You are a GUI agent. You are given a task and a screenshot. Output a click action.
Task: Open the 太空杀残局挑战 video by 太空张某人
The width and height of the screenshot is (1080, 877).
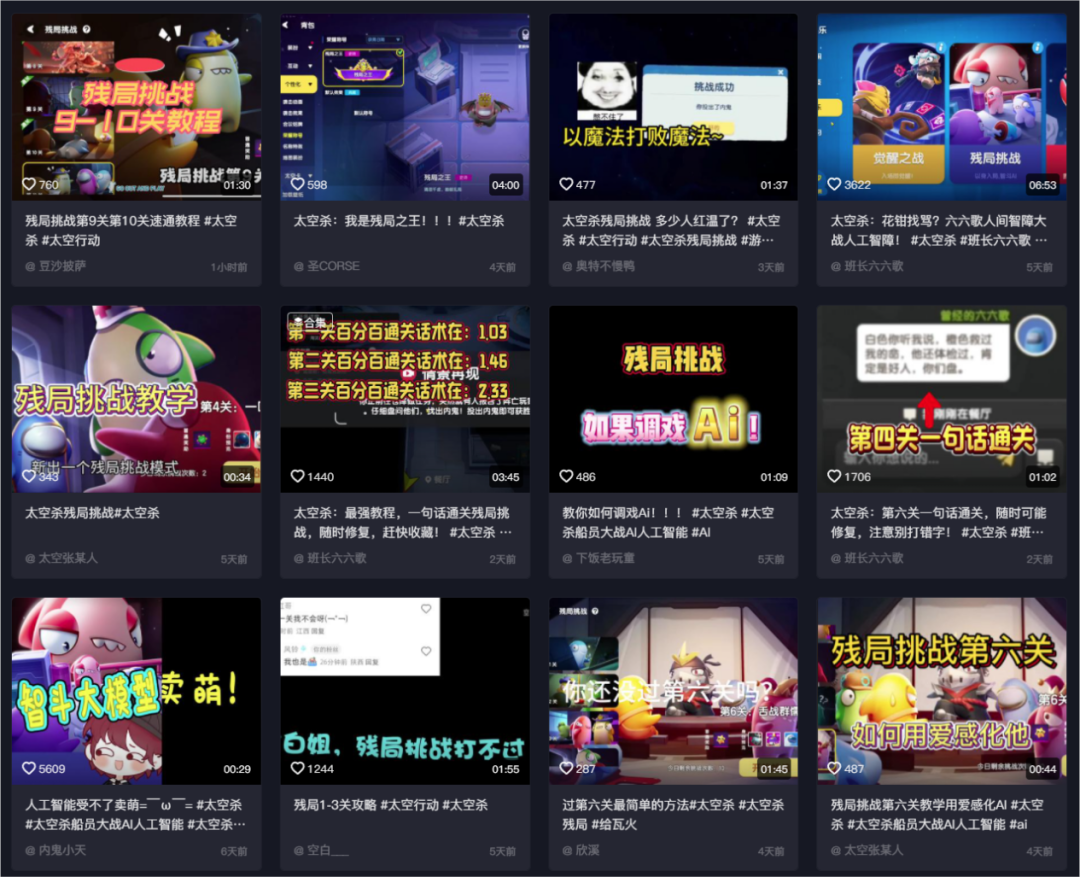click(x=136, y=399)
